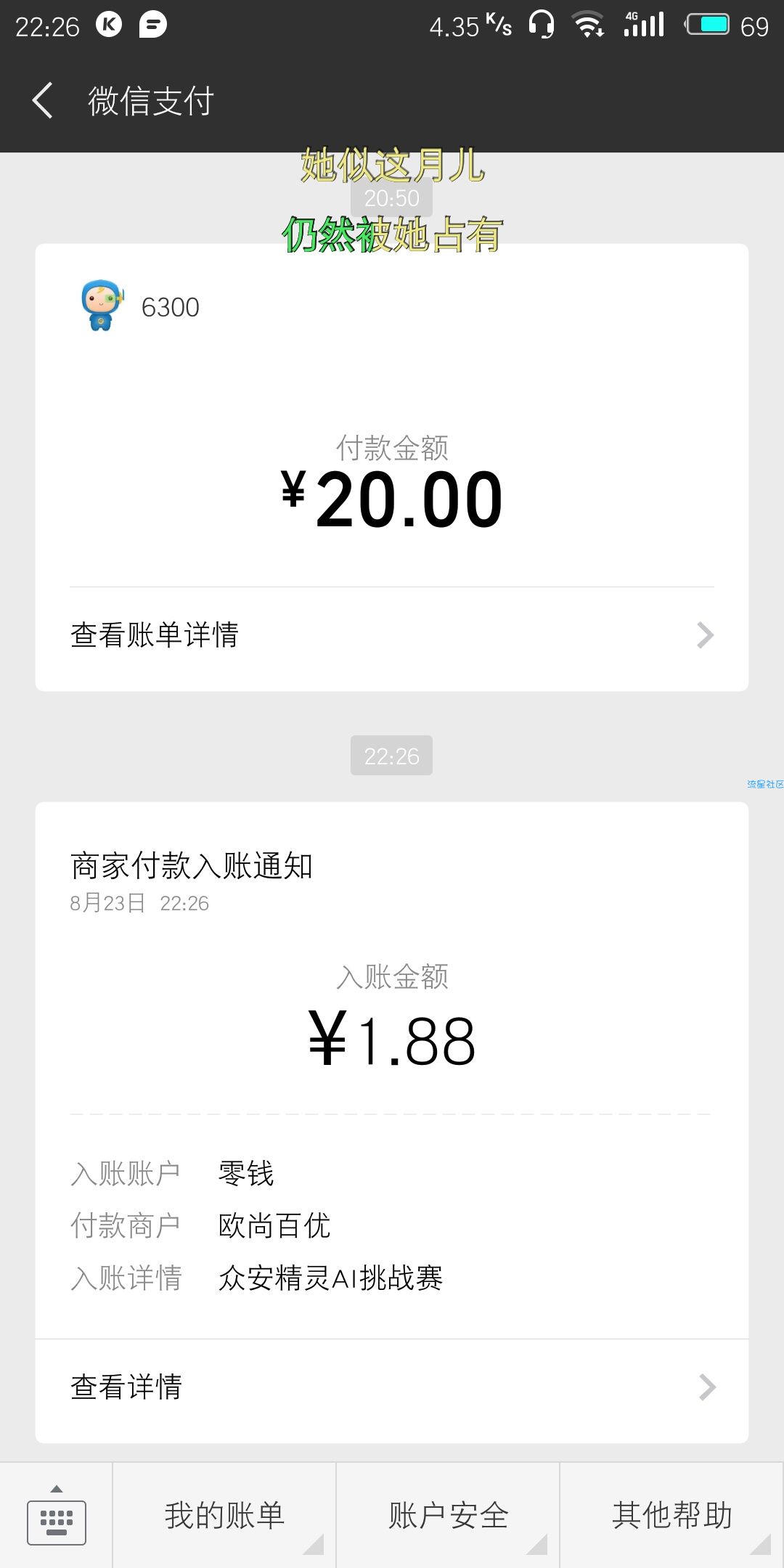Go back from 微信支付 screen

click(x=43, y=100)
